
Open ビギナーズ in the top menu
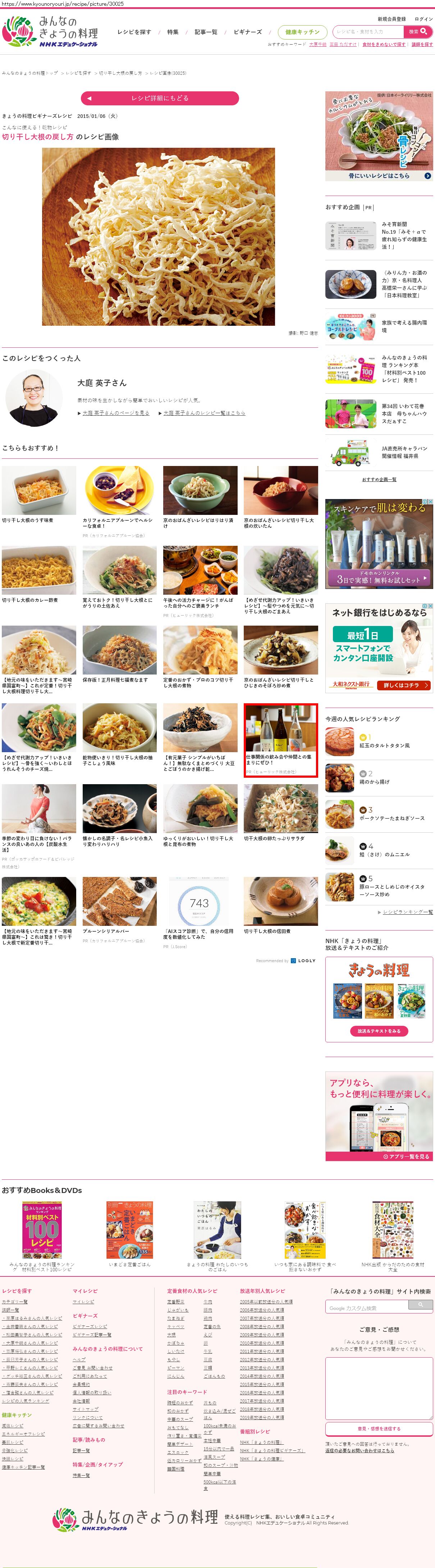[248, 32]
